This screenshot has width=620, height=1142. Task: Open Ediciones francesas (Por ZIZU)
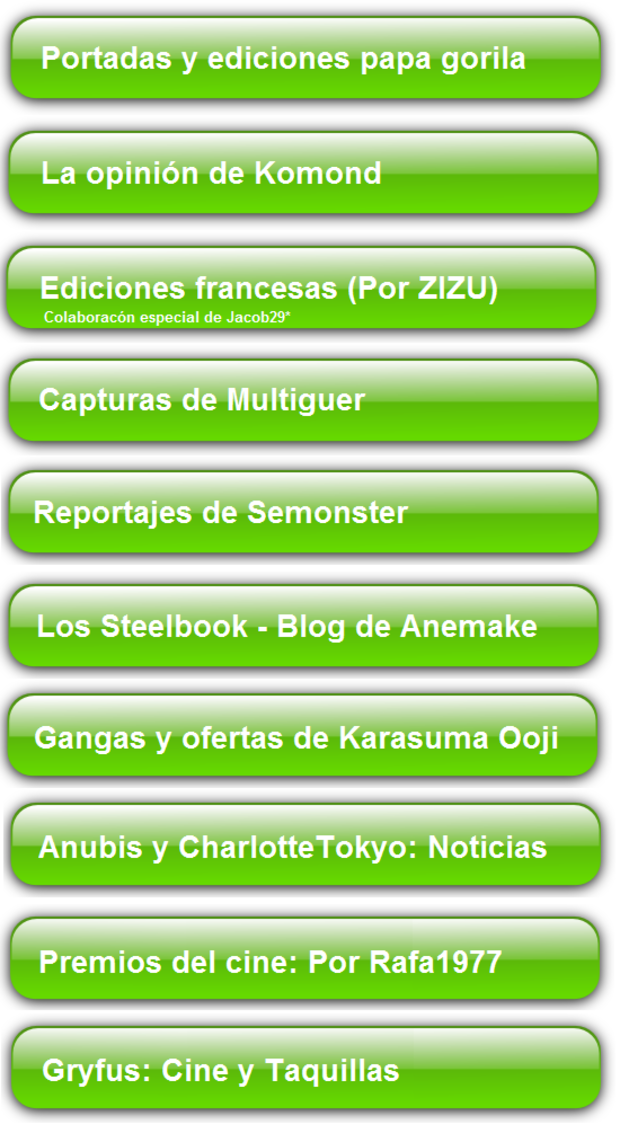tap(304, 289)
